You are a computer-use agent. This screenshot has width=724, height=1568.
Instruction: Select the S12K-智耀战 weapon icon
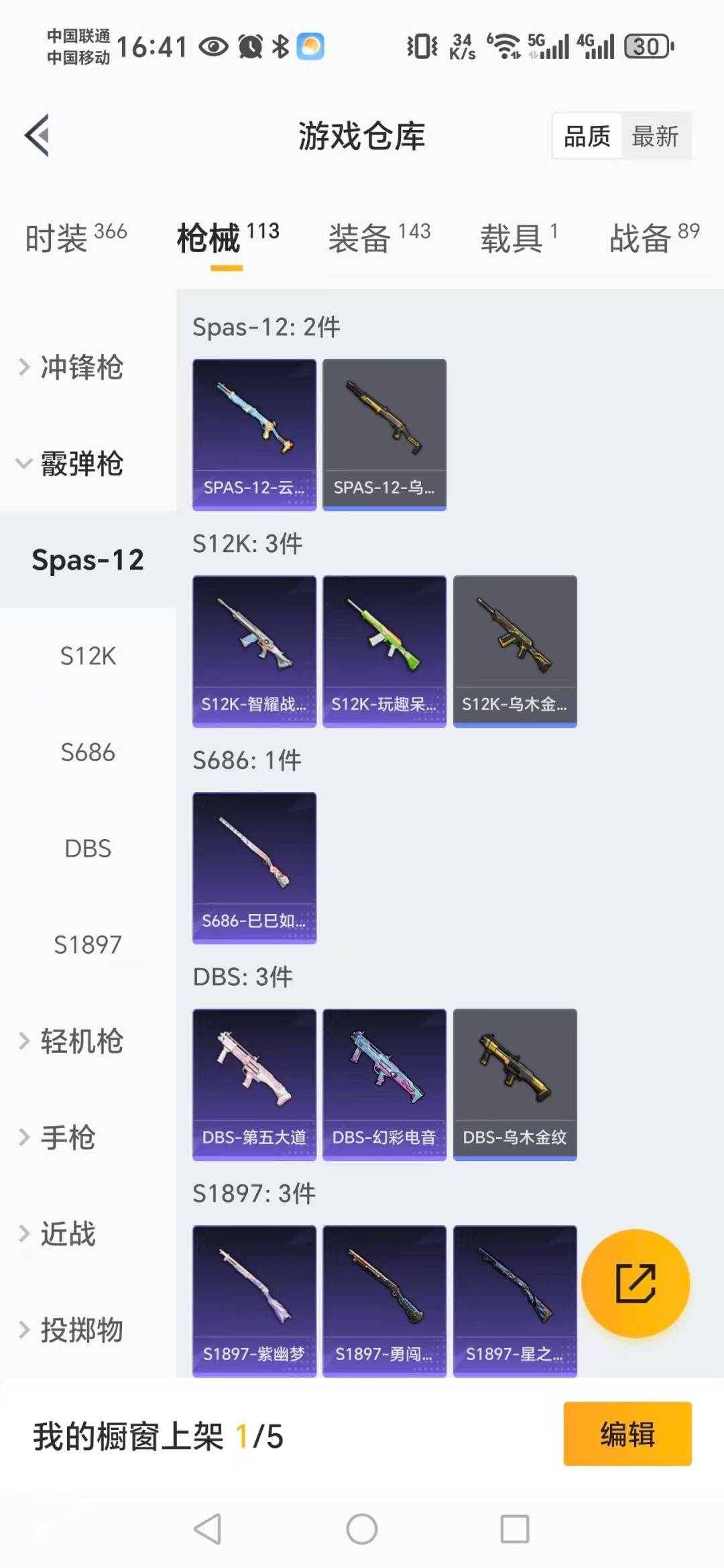click(254, 651)
